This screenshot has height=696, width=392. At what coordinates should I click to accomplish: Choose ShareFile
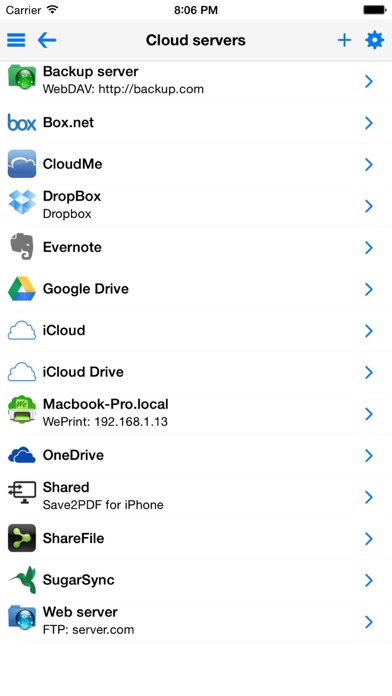click(196, 538)
